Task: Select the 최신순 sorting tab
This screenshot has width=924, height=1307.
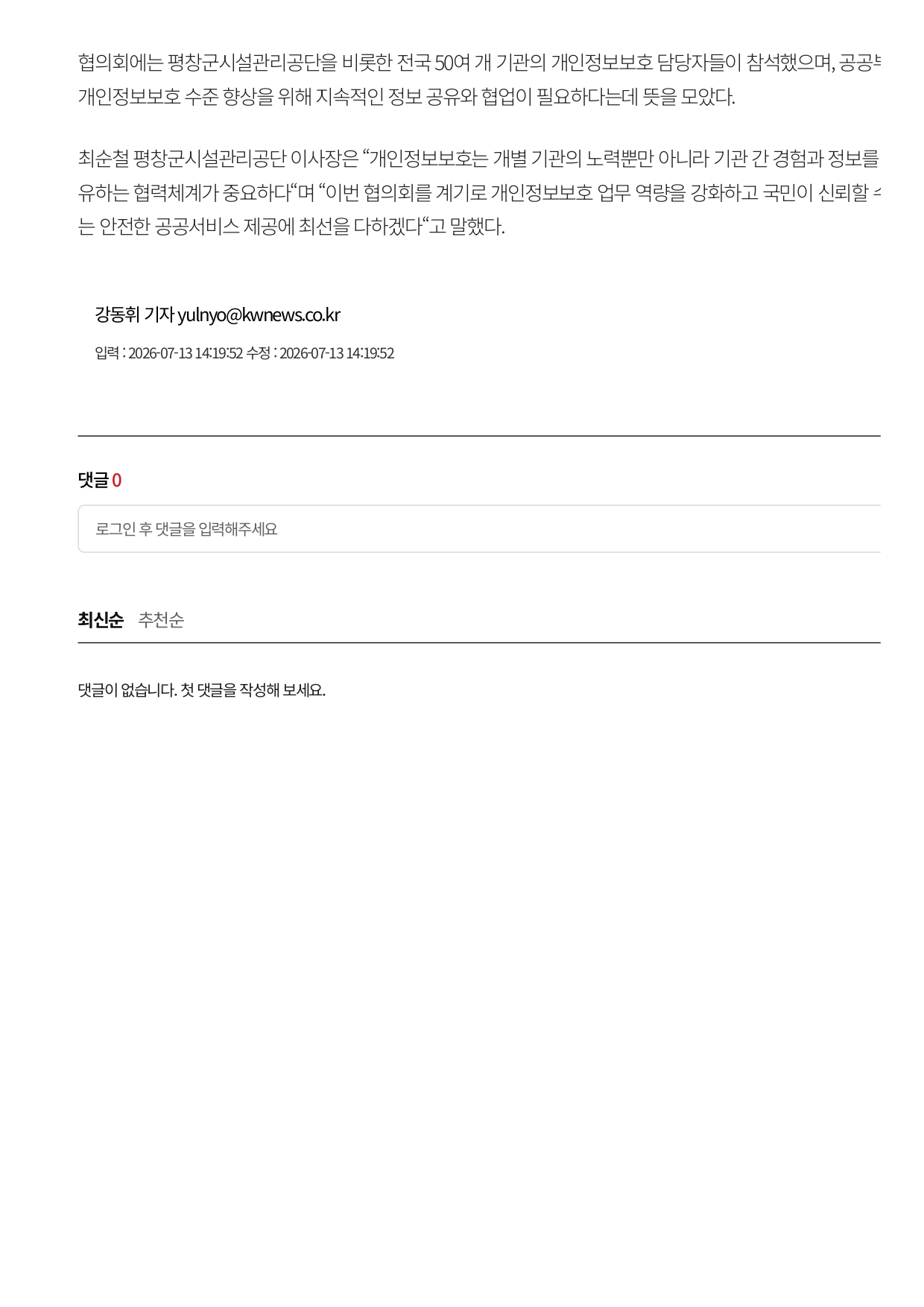Action: pos(101,620)
